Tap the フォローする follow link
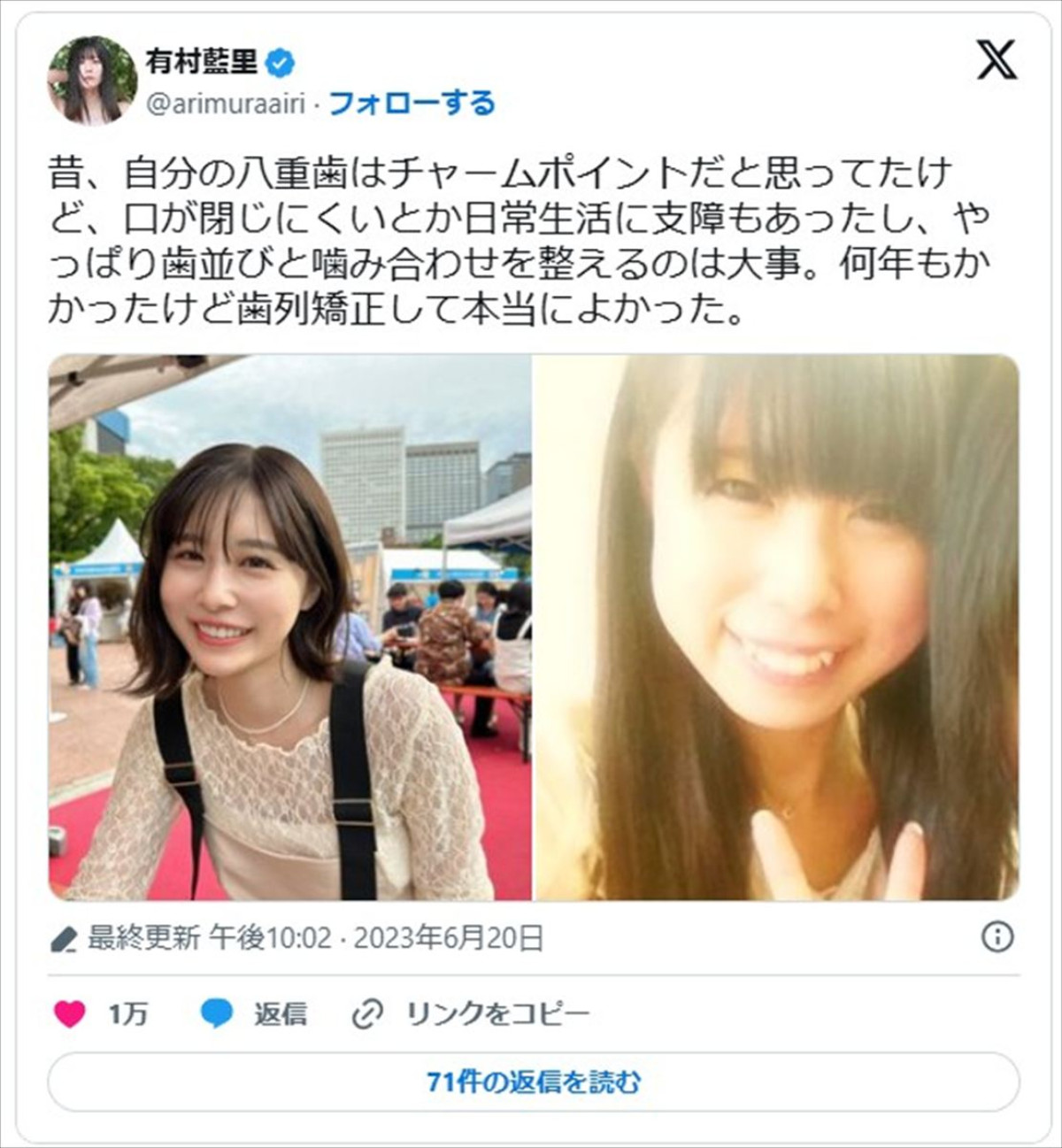 pyautogui.click(x=412, y=104)
